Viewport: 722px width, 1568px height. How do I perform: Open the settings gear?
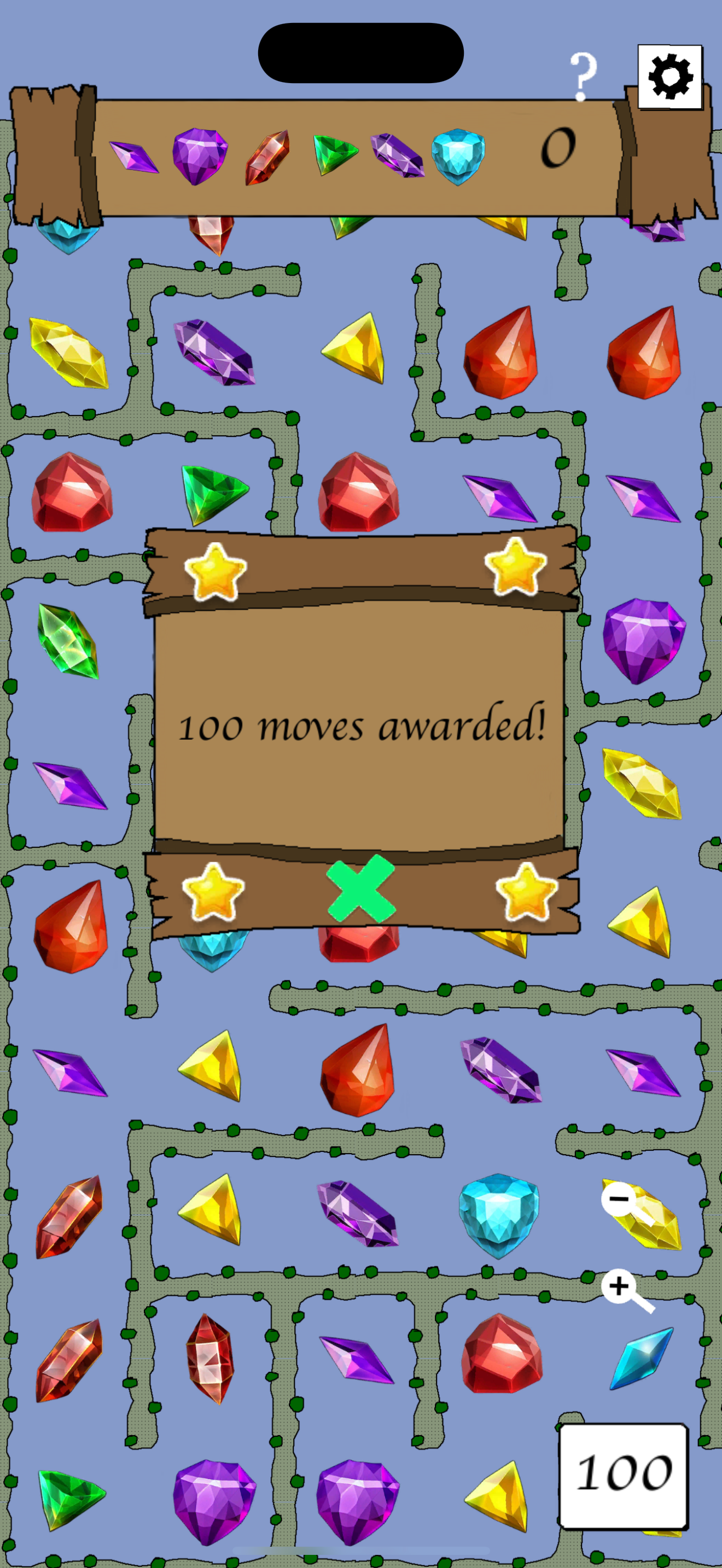669,77
